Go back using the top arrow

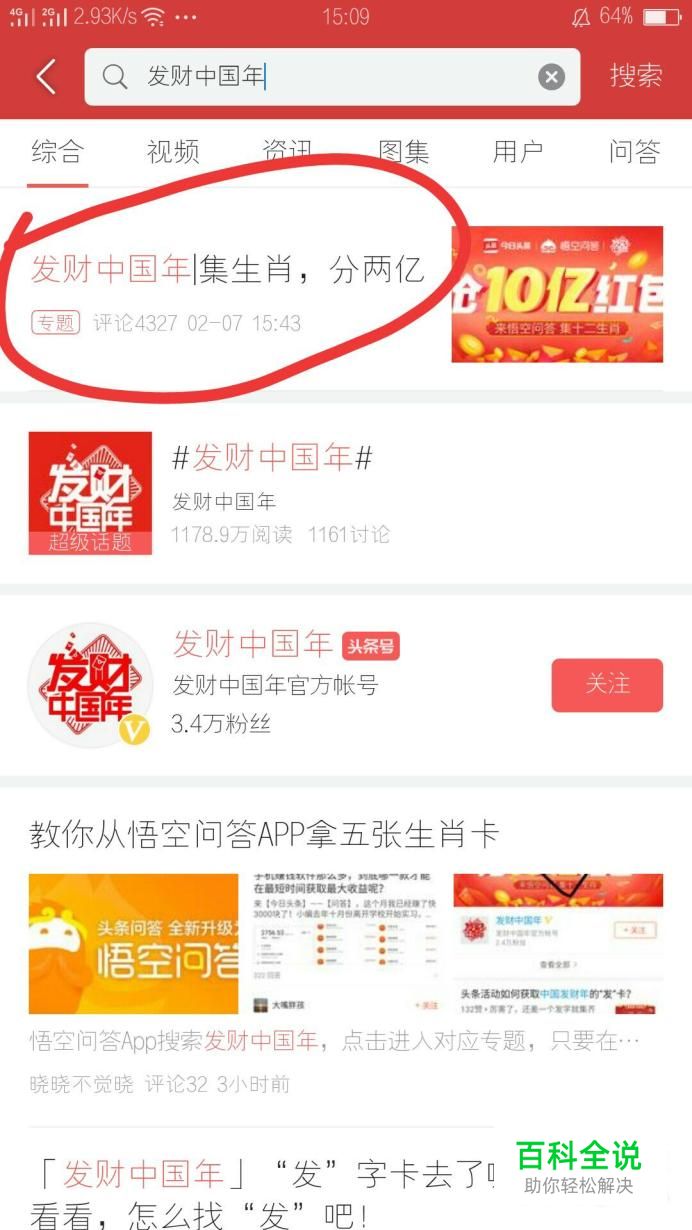click(x=46, y=77)
